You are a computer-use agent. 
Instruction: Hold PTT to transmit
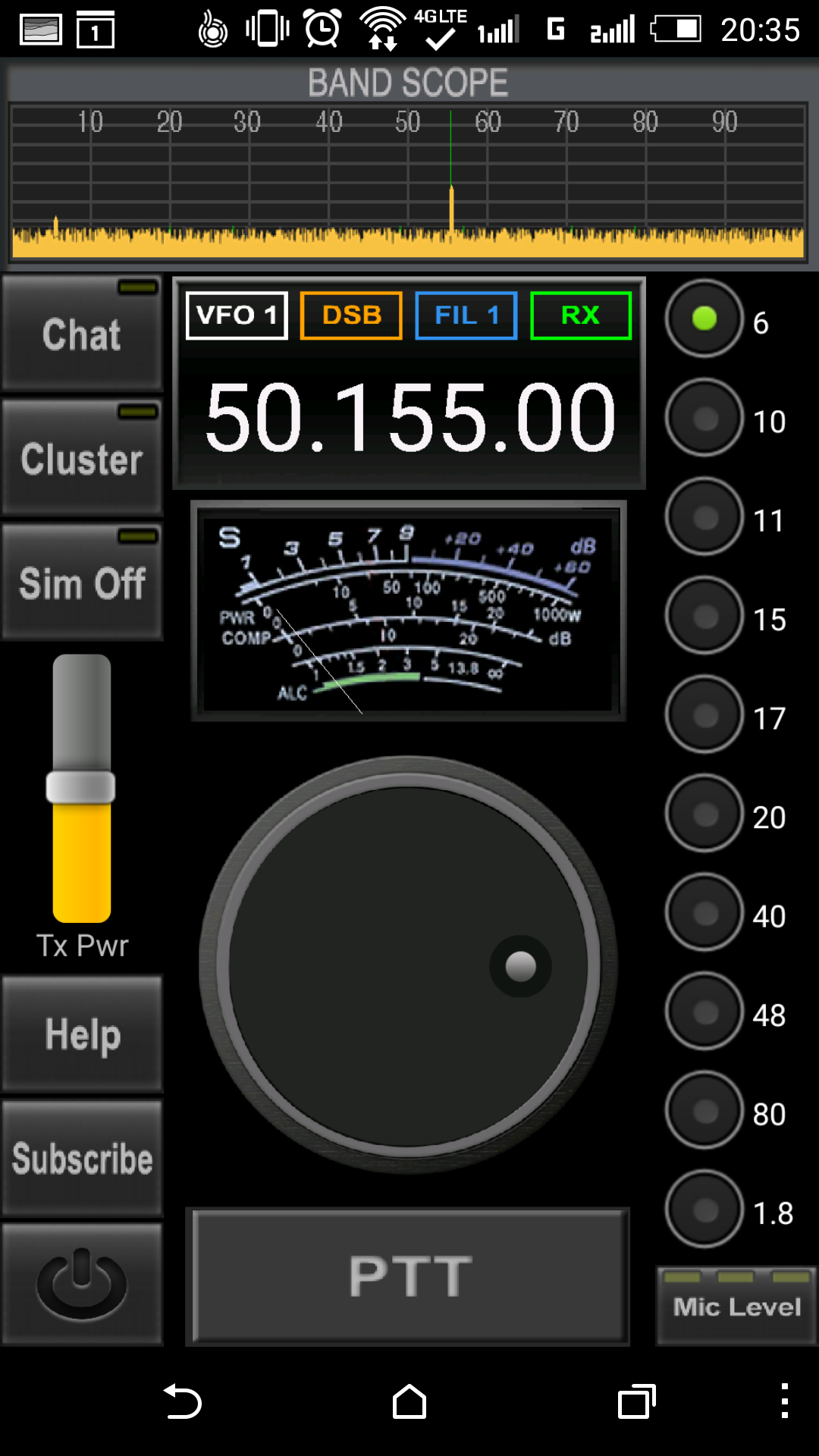[x=408, y=1276]
